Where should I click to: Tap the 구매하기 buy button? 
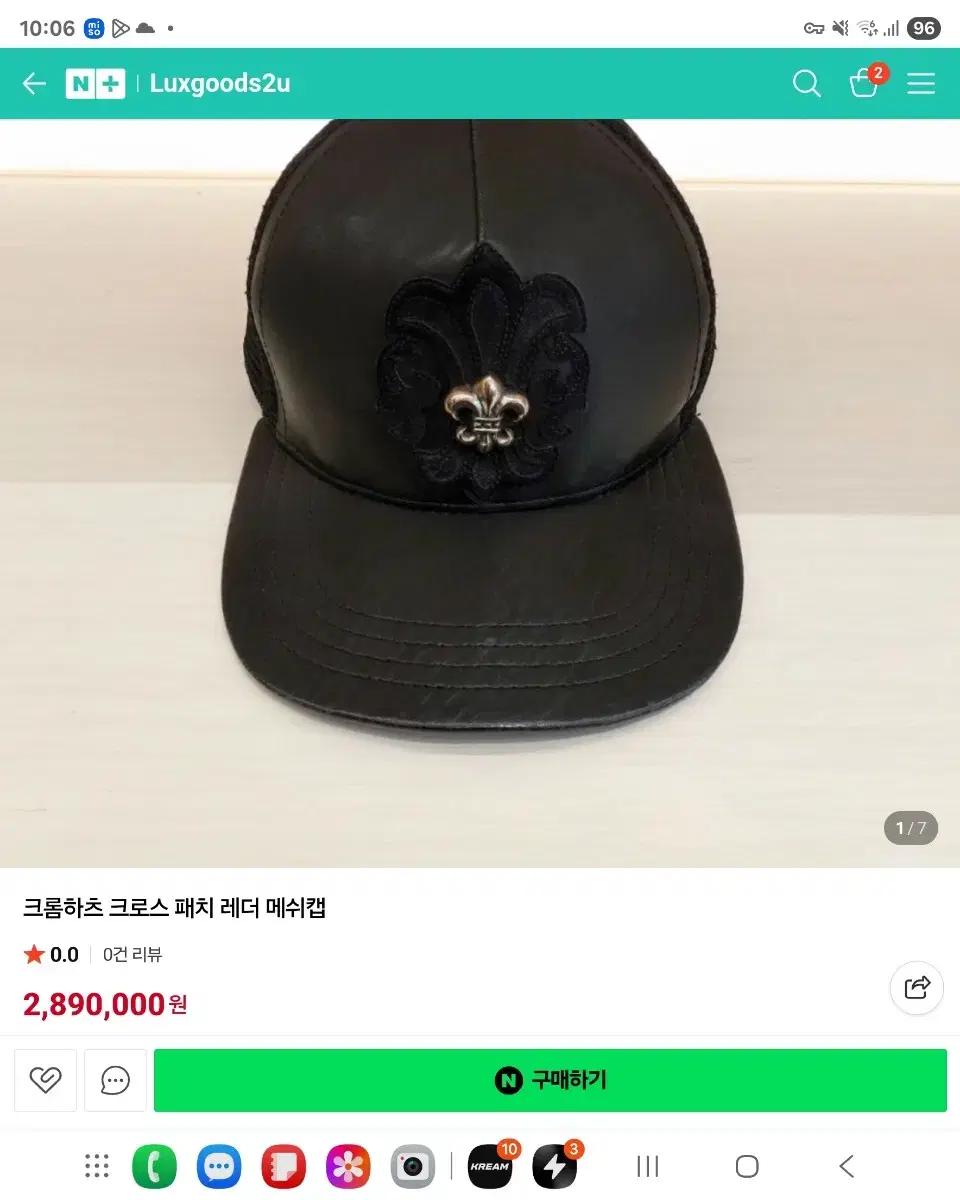point(550,1080)
